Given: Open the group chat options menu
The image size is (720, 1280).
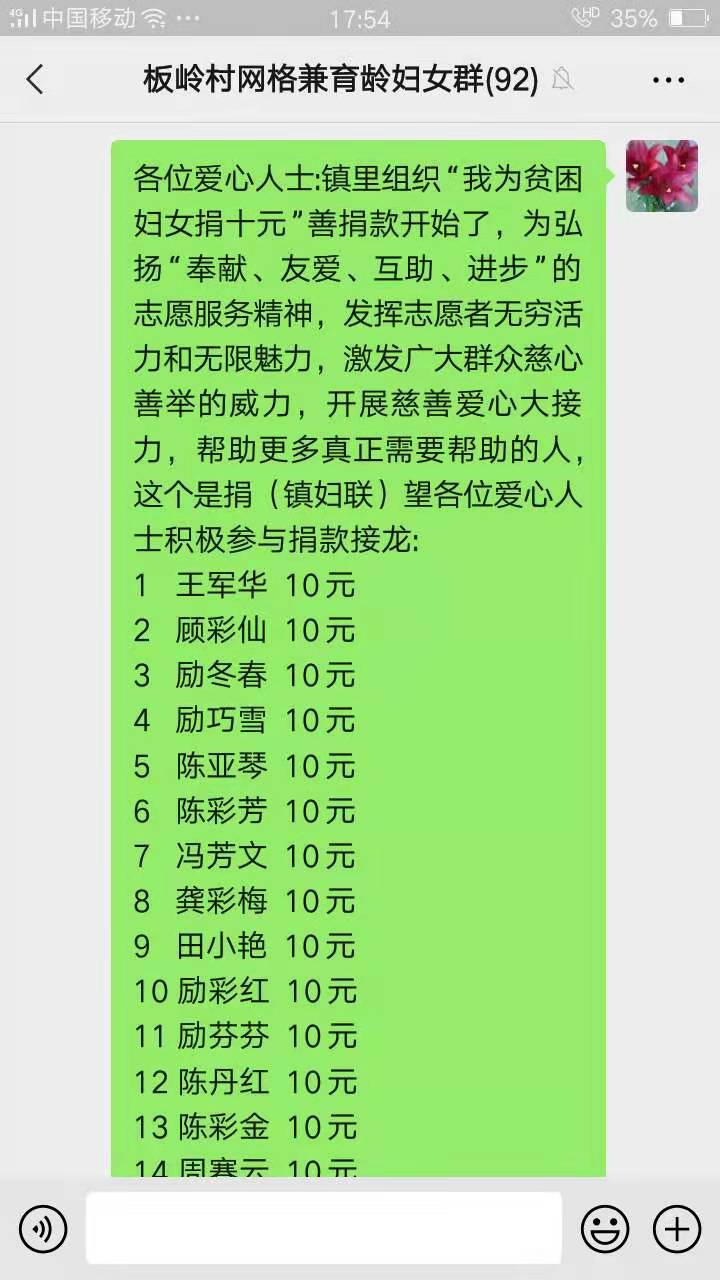Looking at the screenshot, I should coord(668,80).
